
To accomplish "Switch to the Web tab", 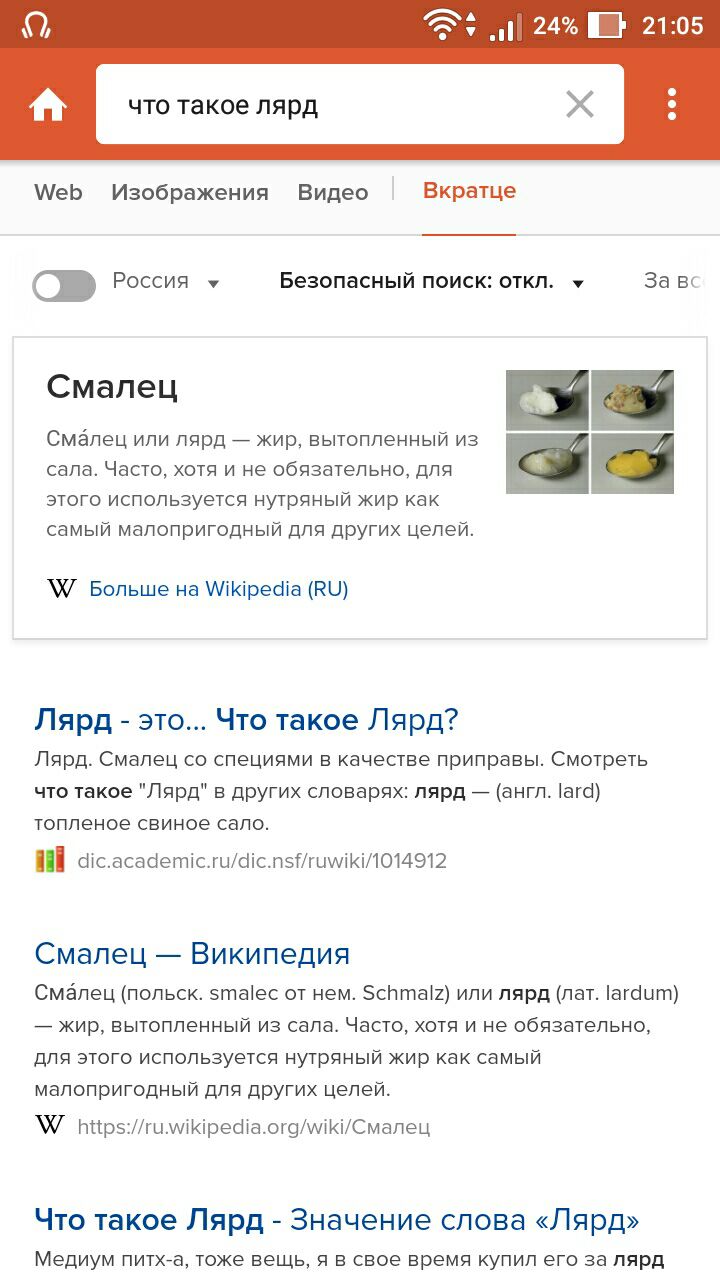I will click(x=58, y=192).
